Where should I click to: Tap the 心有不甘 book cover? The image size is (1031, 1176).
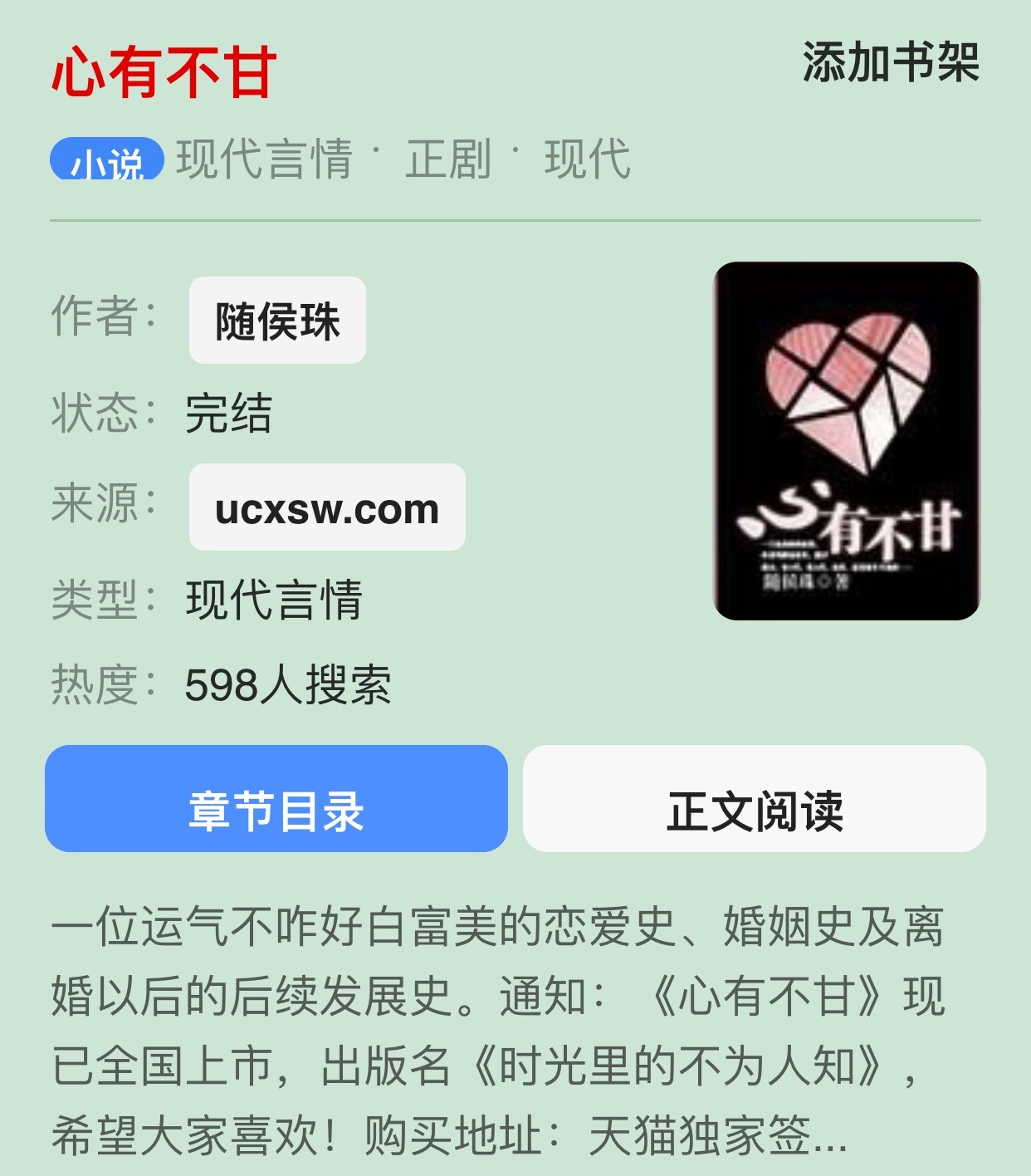click(x=847, y=441)
